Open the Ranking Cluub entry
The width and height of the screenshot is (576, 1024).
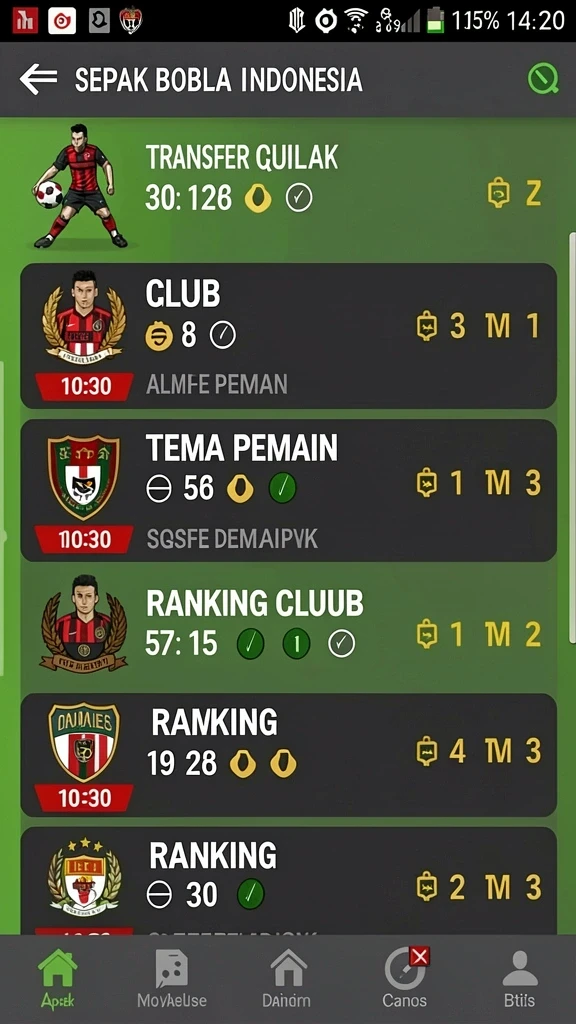[x=288, y=626]
